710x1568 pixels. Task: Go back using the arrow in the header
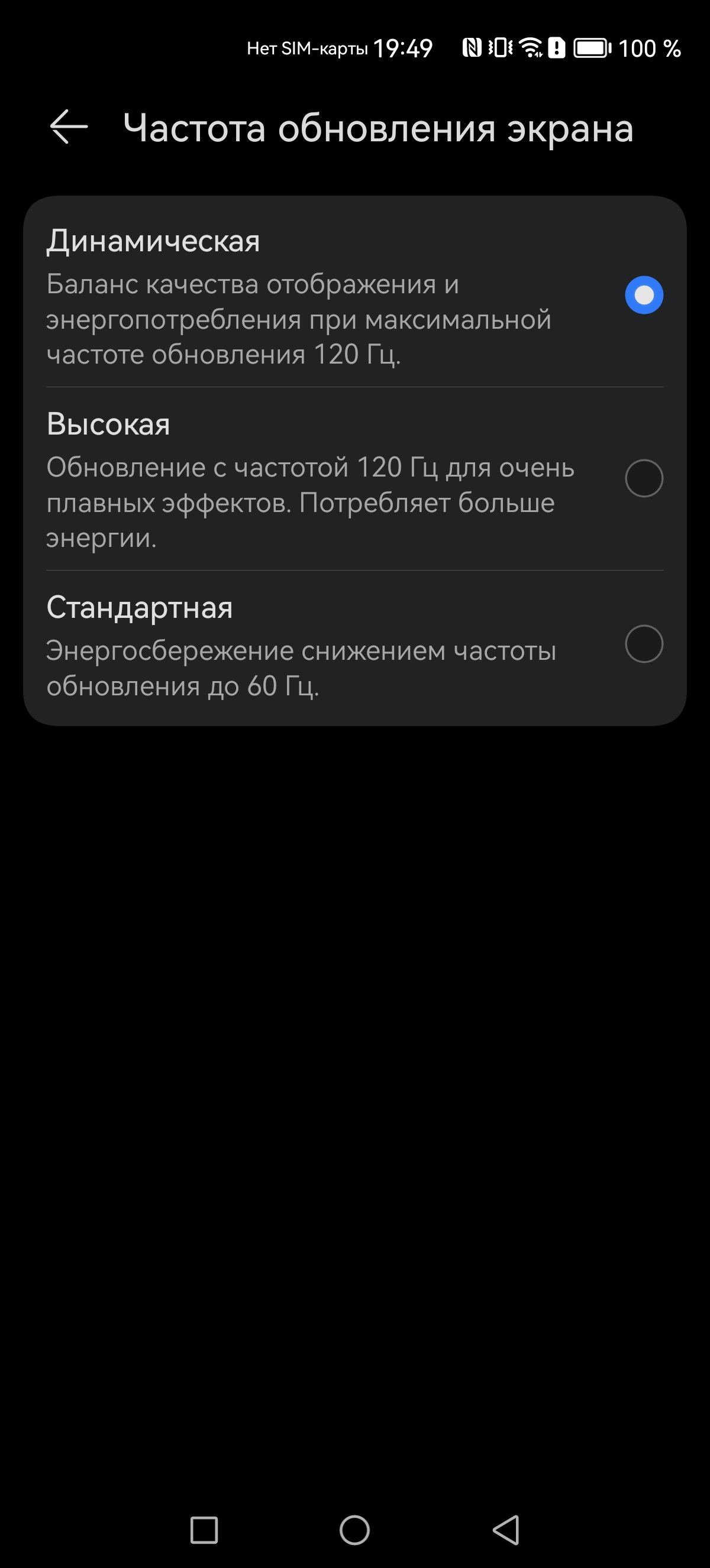[69, 127]
